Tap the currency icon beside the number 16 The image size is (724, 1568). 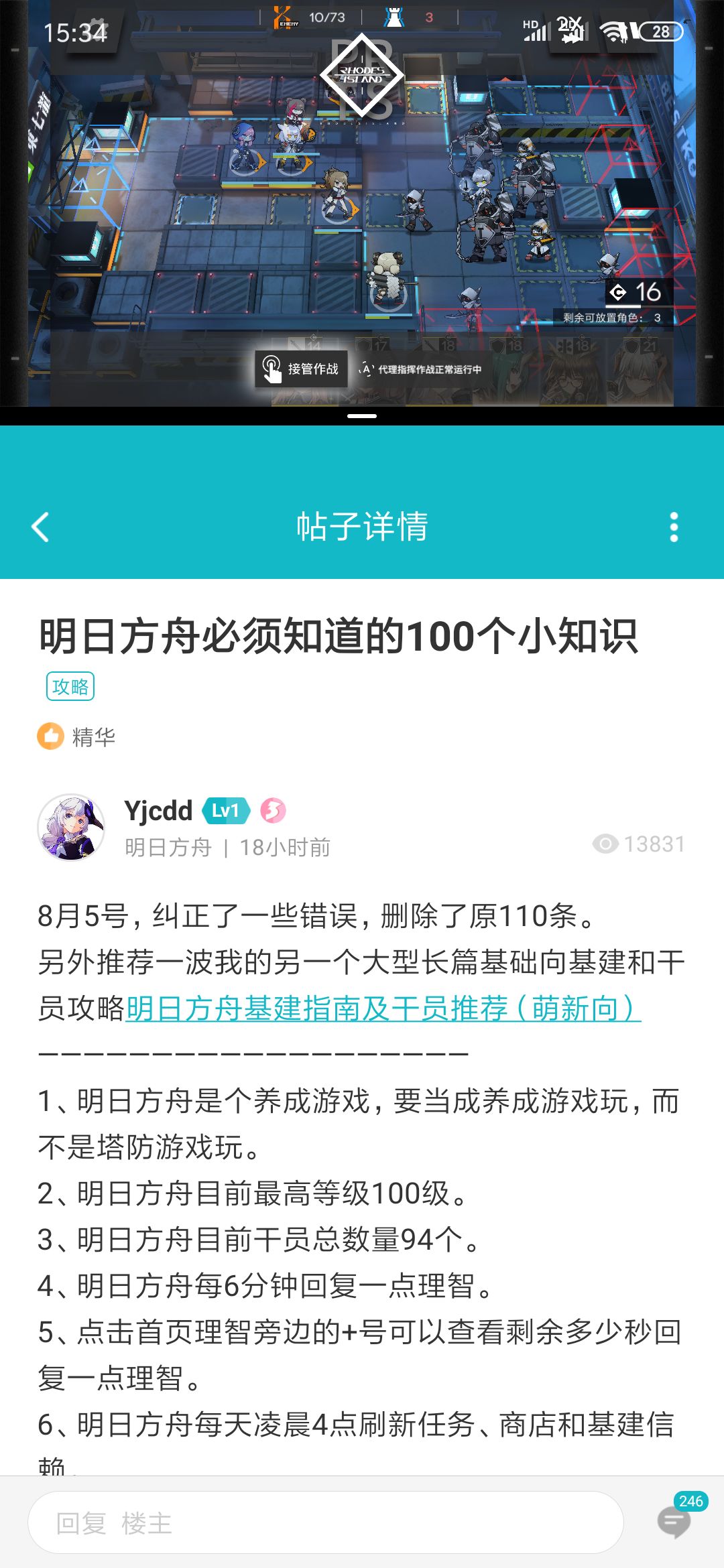coord(617,292)
